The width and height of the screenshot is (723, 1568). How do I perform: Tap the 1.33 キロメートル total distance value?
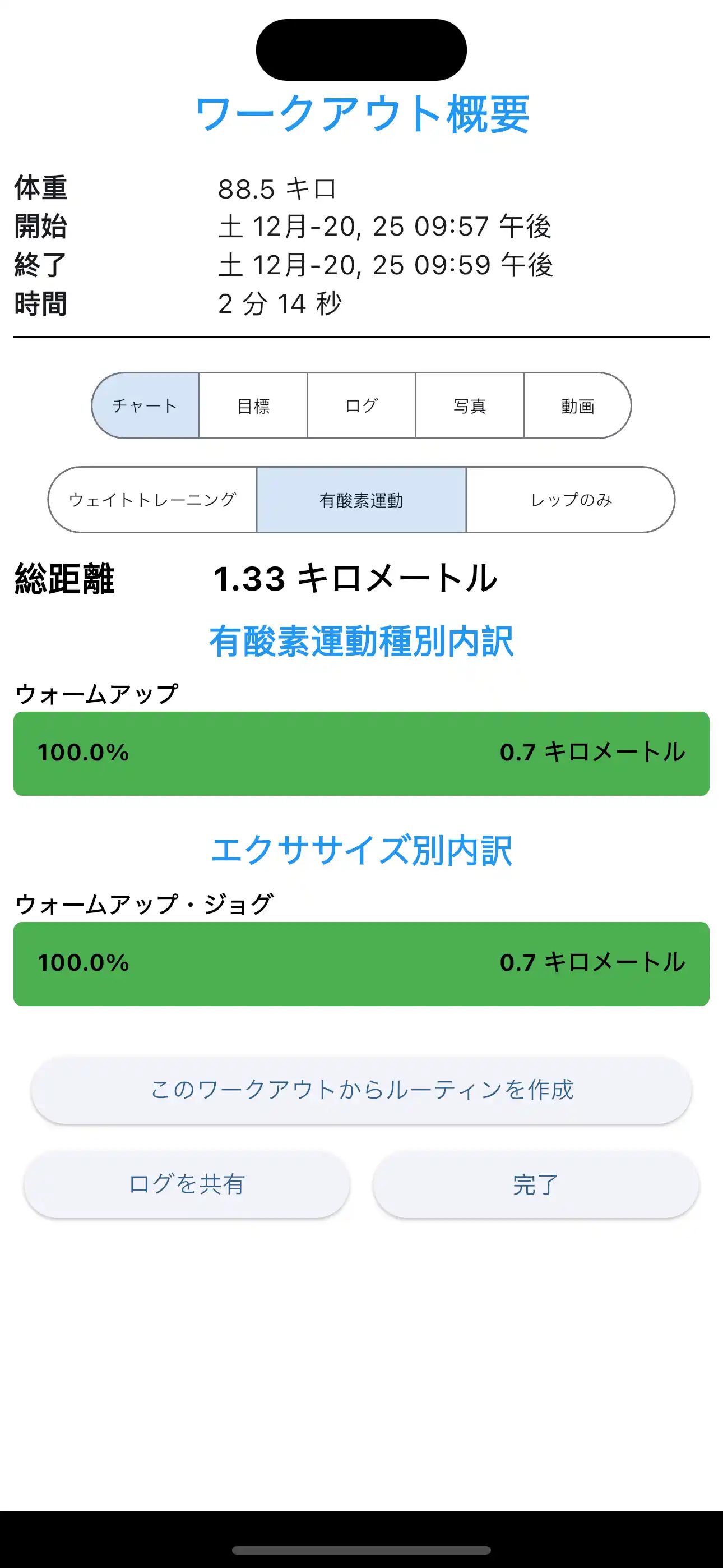[x=356, y=579]
